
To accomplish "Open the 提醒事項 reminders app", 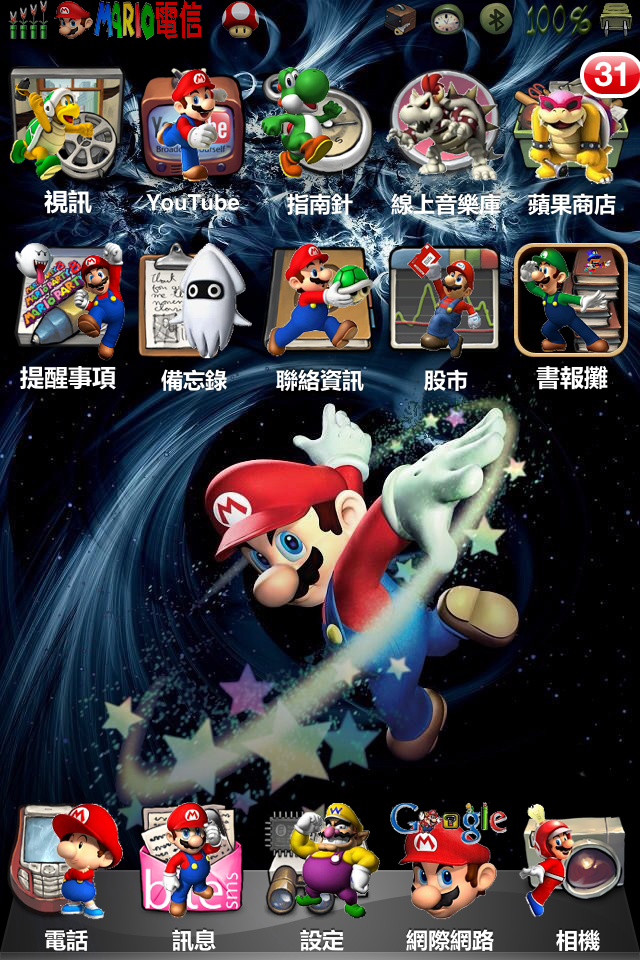I will [x=67, y=302].
